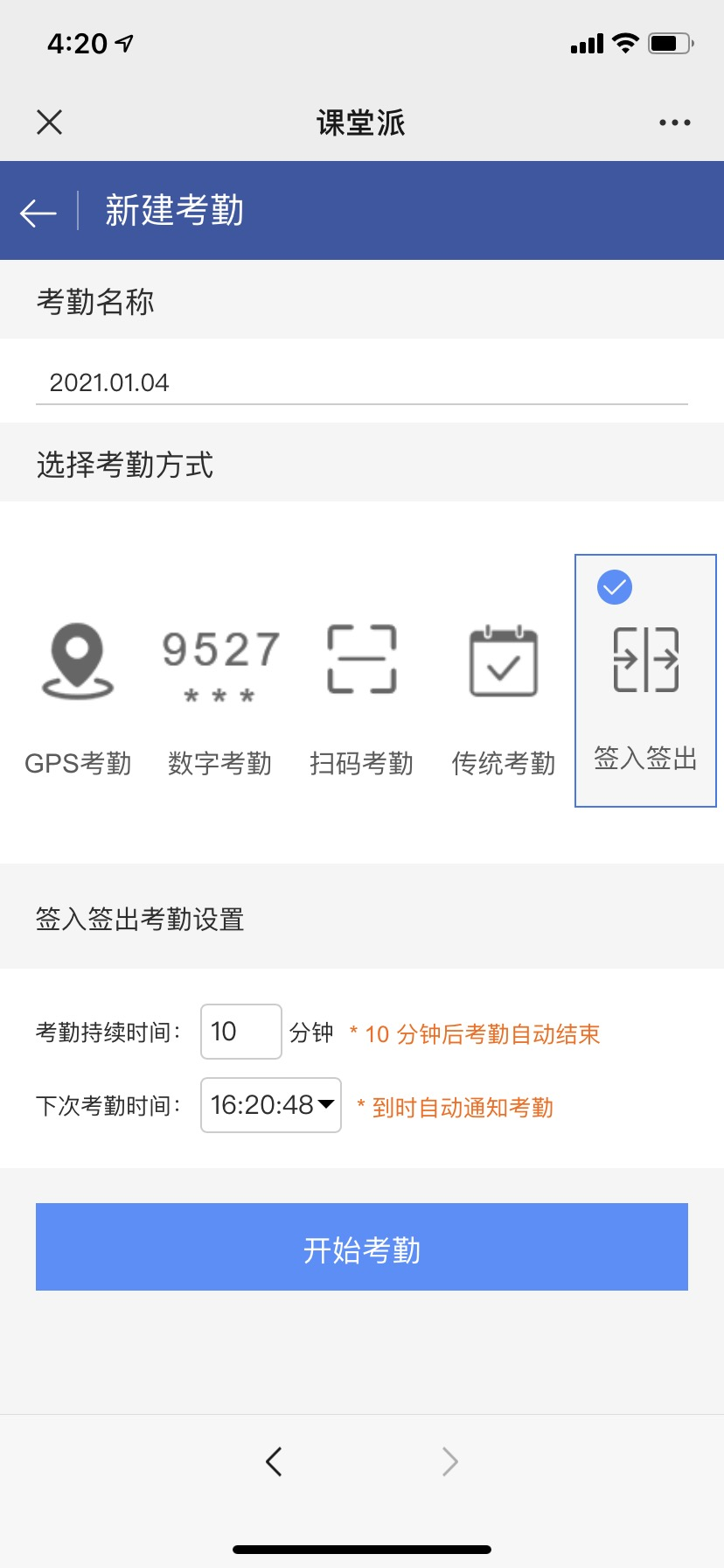Select 签入签出 attendance method
This screenshot has height=1568, width=724.
pos(645,681)
